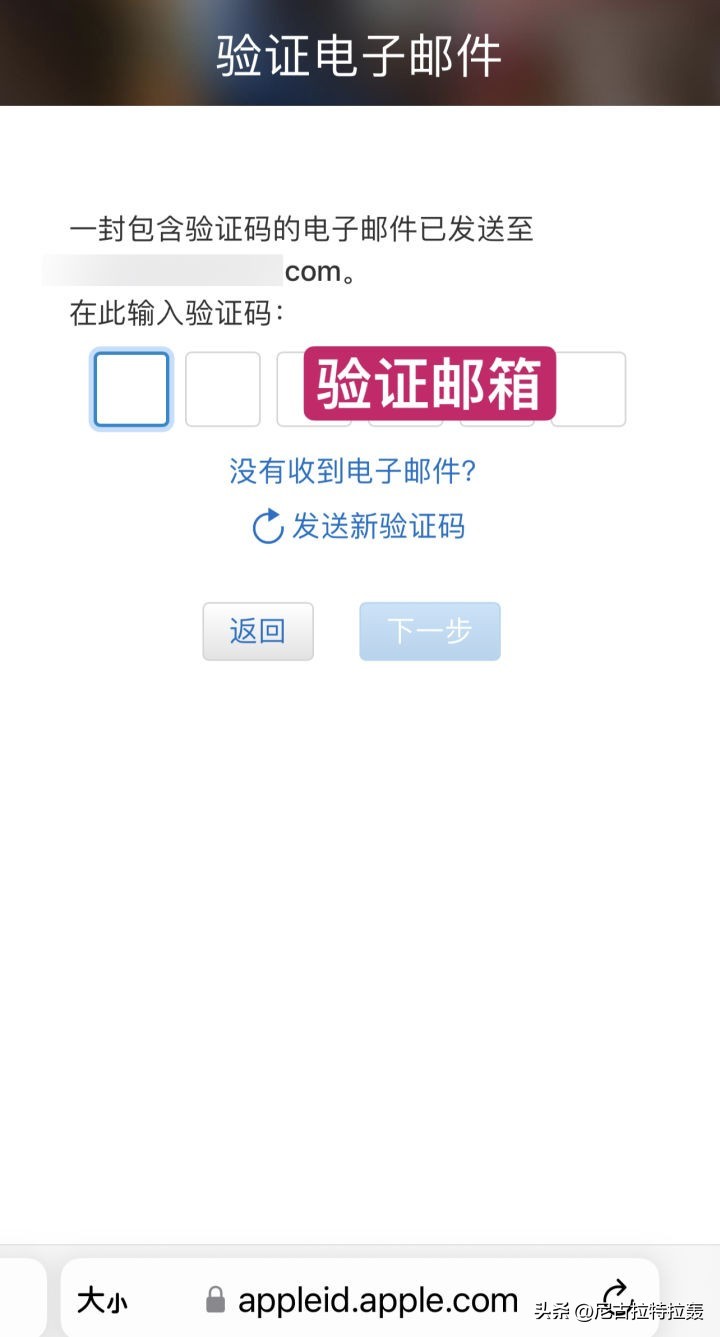This screenshot has width=720, height=1337.
Task: Request a new code via 发送新验证码
Action: (x=359, y=526)
